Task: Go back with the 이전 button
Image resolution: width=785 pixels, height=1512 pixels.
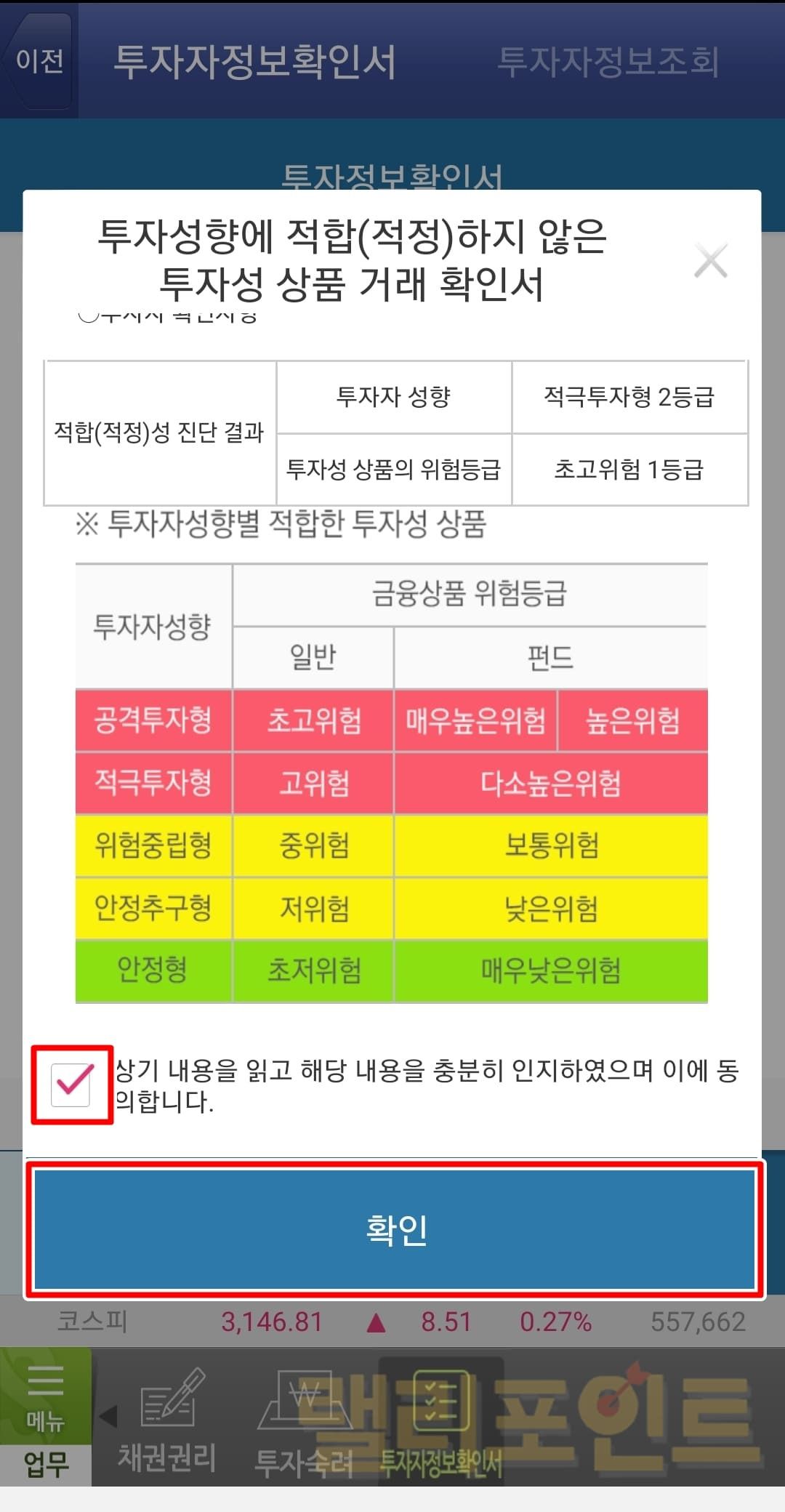Action: click(39, 60)
